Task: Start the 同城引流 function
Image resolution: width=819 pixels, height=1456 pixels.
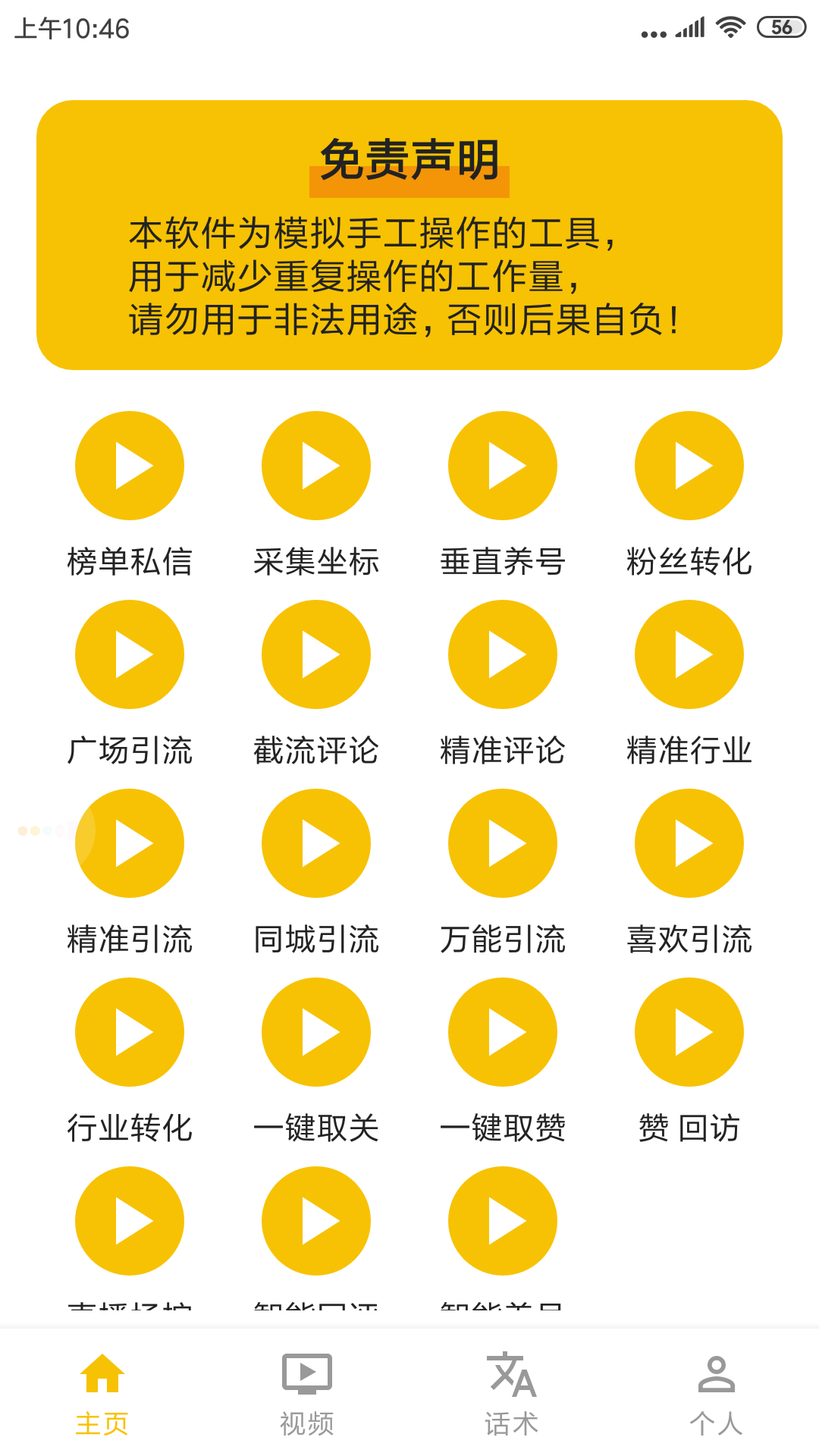Action: (x=315, y=843)
